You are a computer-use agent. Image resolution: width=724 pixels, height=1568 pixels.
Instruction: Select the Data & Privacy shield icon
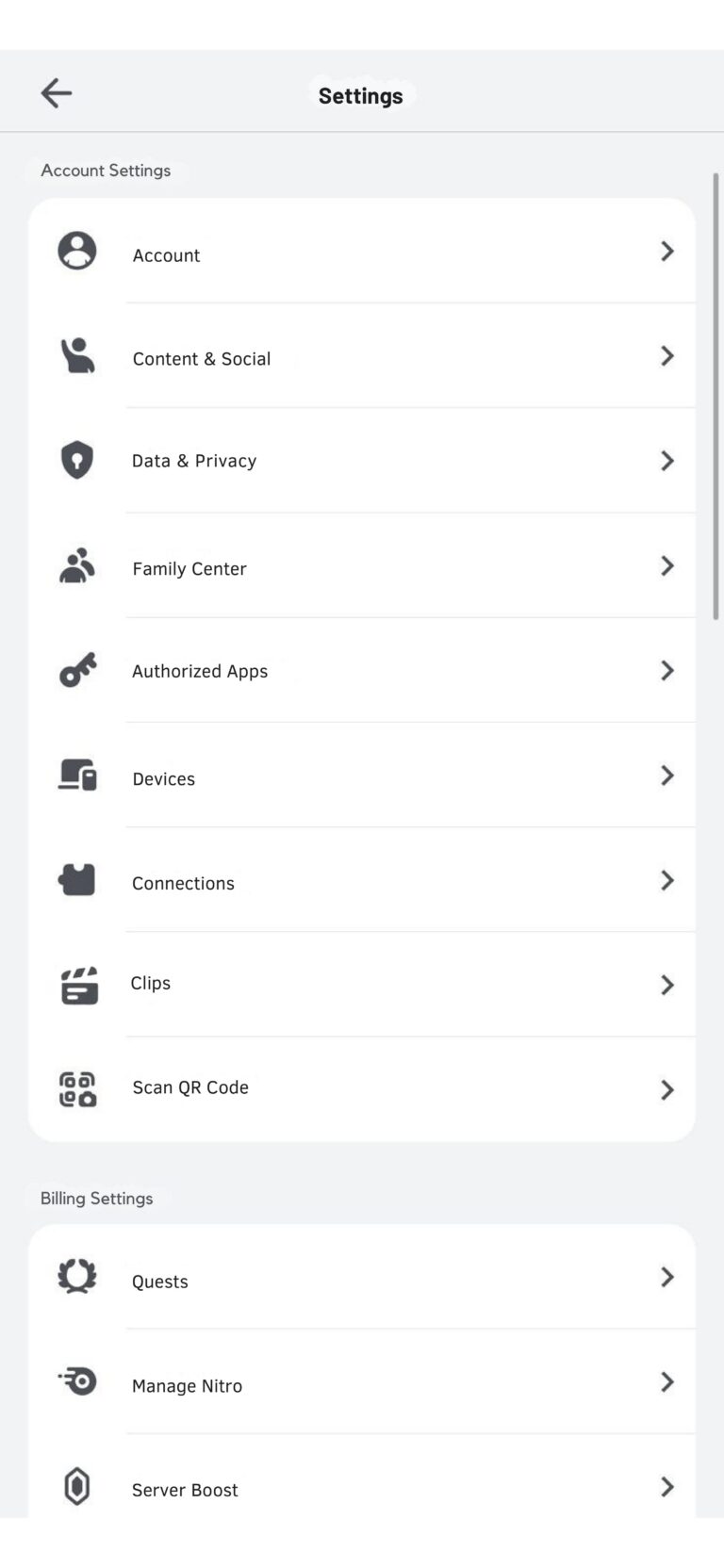coord(76,460)
